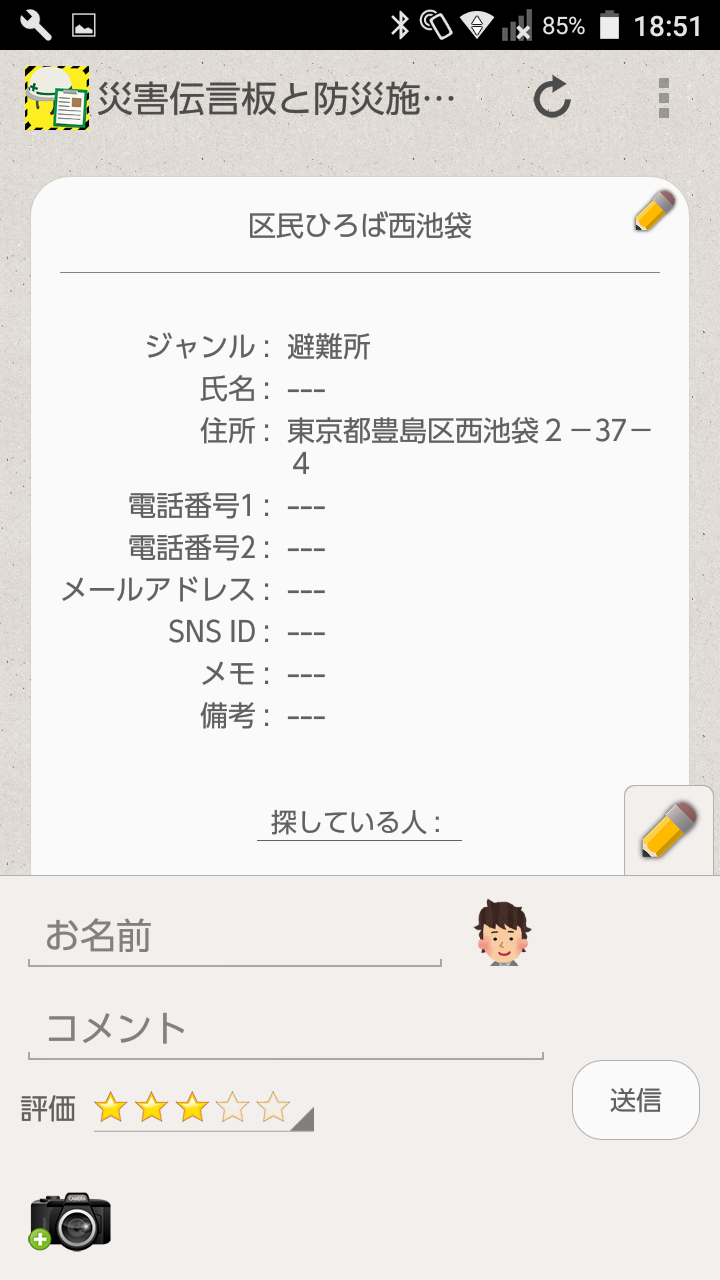Edit the 区民ひろば西池袋 card details
Image resolution: width=720 pixels, height=1280 pixels.
pos(655,211)
